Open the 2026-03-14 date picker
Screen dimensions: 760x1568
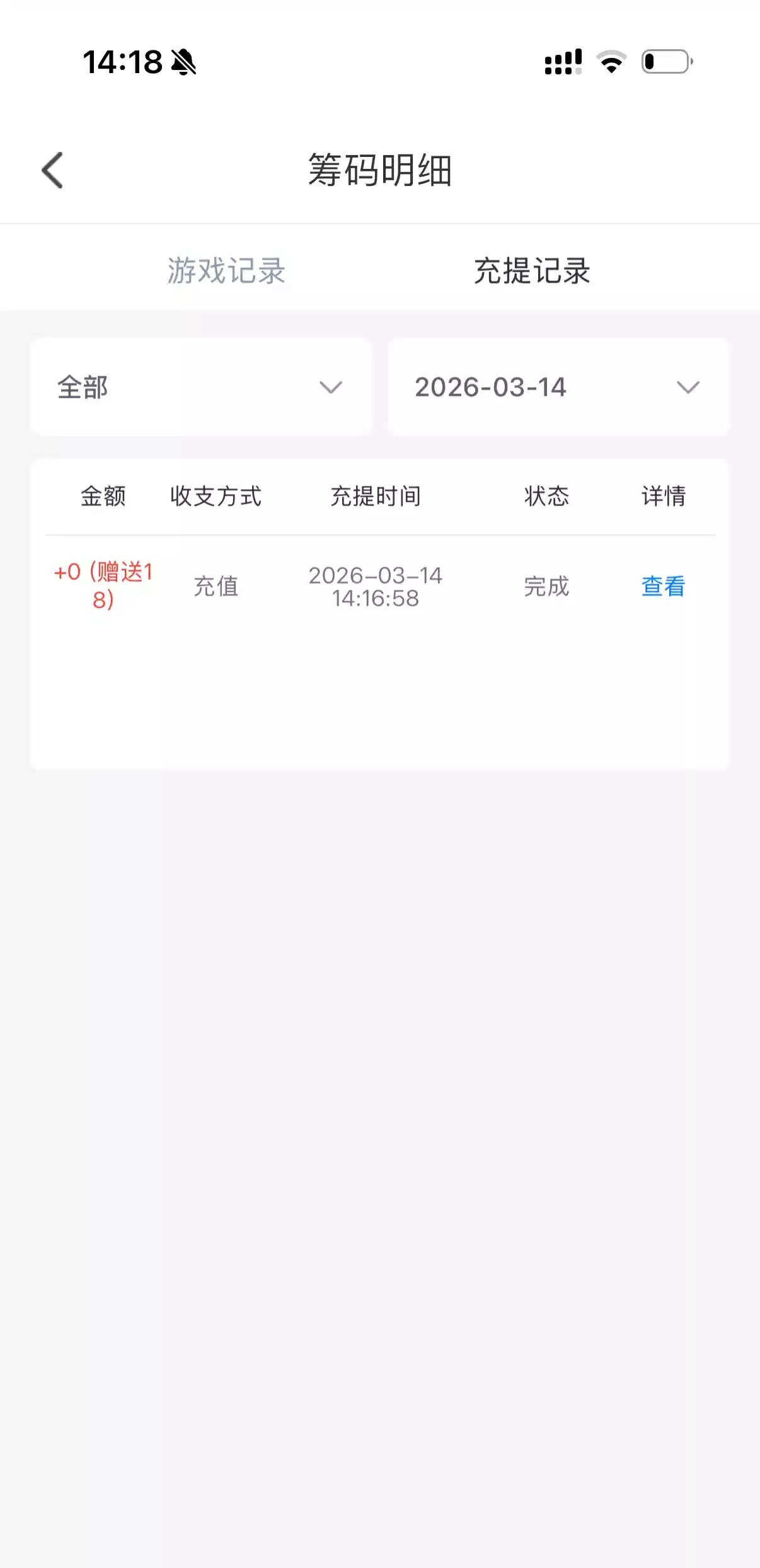point(558,387)
